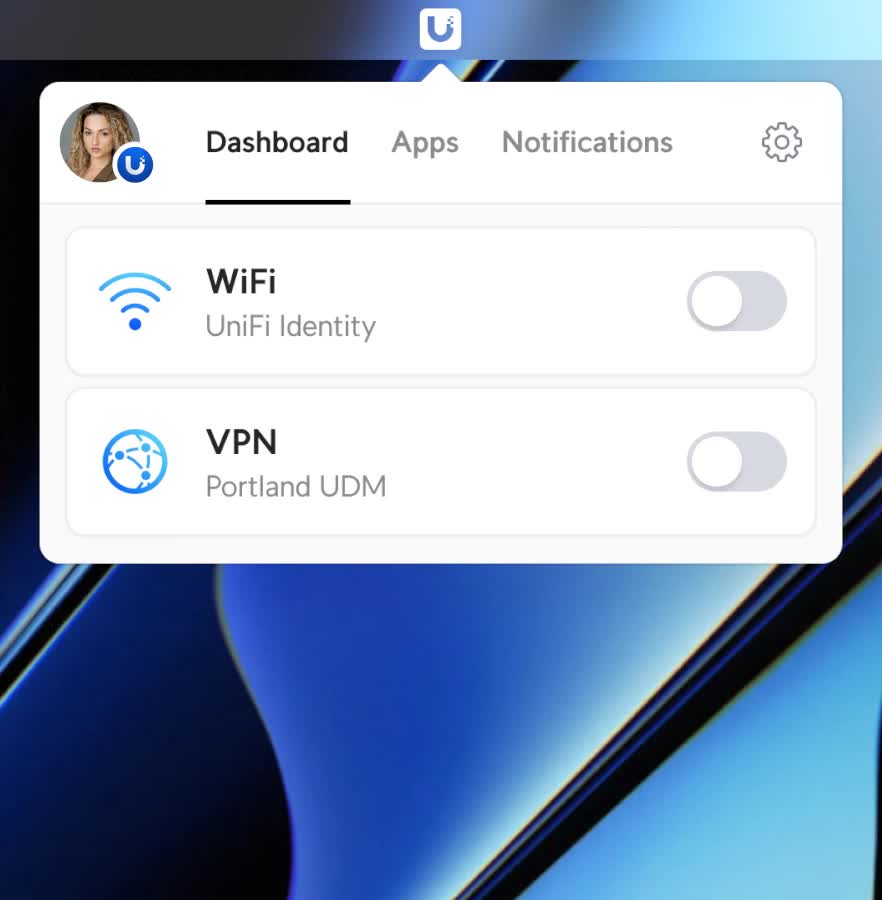
Task: Open the profile avatar
Action: coord(101,142)
